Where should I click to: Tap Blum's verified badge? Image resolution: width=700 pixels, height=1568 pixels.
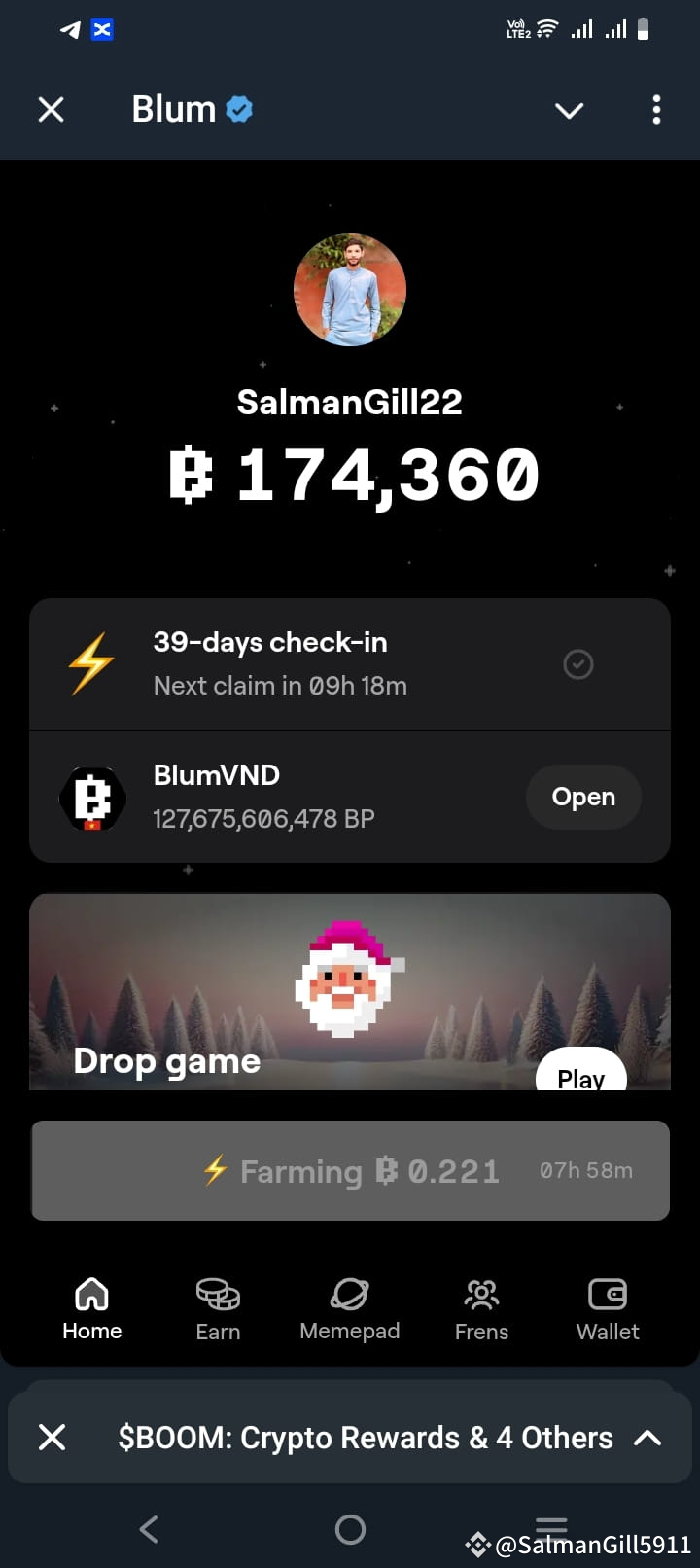coord(236,109)
